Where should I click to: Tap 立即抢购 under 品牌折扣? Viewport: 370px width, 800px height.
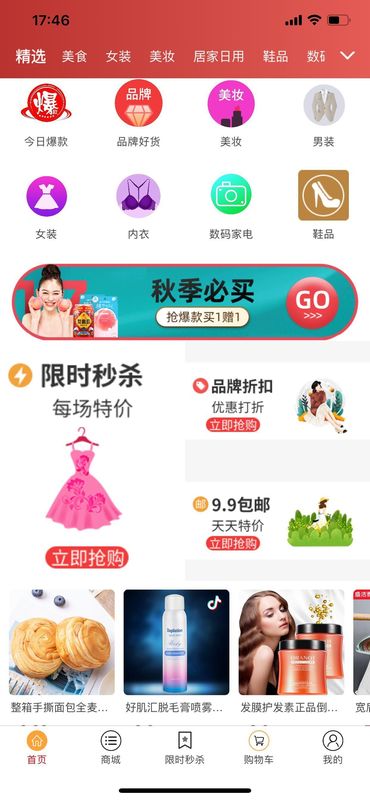(233, 425)
